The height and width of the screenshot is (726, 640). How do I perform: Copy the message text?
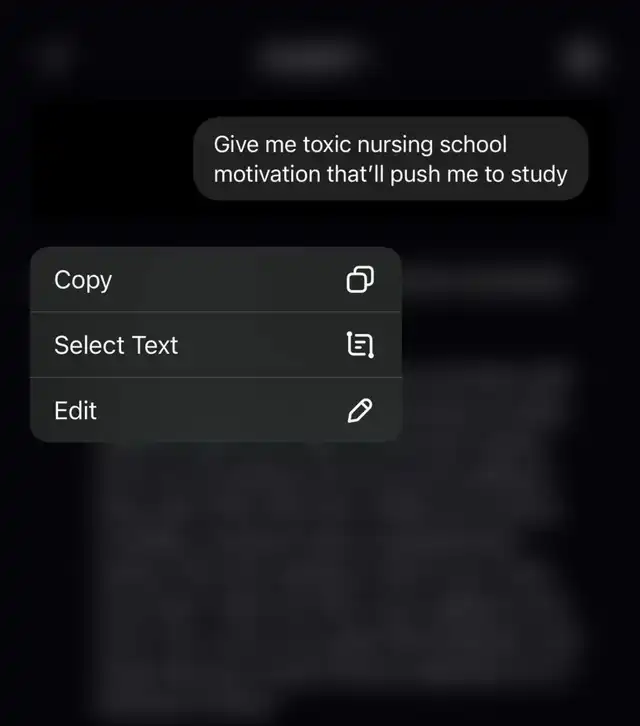click(216, 280)
